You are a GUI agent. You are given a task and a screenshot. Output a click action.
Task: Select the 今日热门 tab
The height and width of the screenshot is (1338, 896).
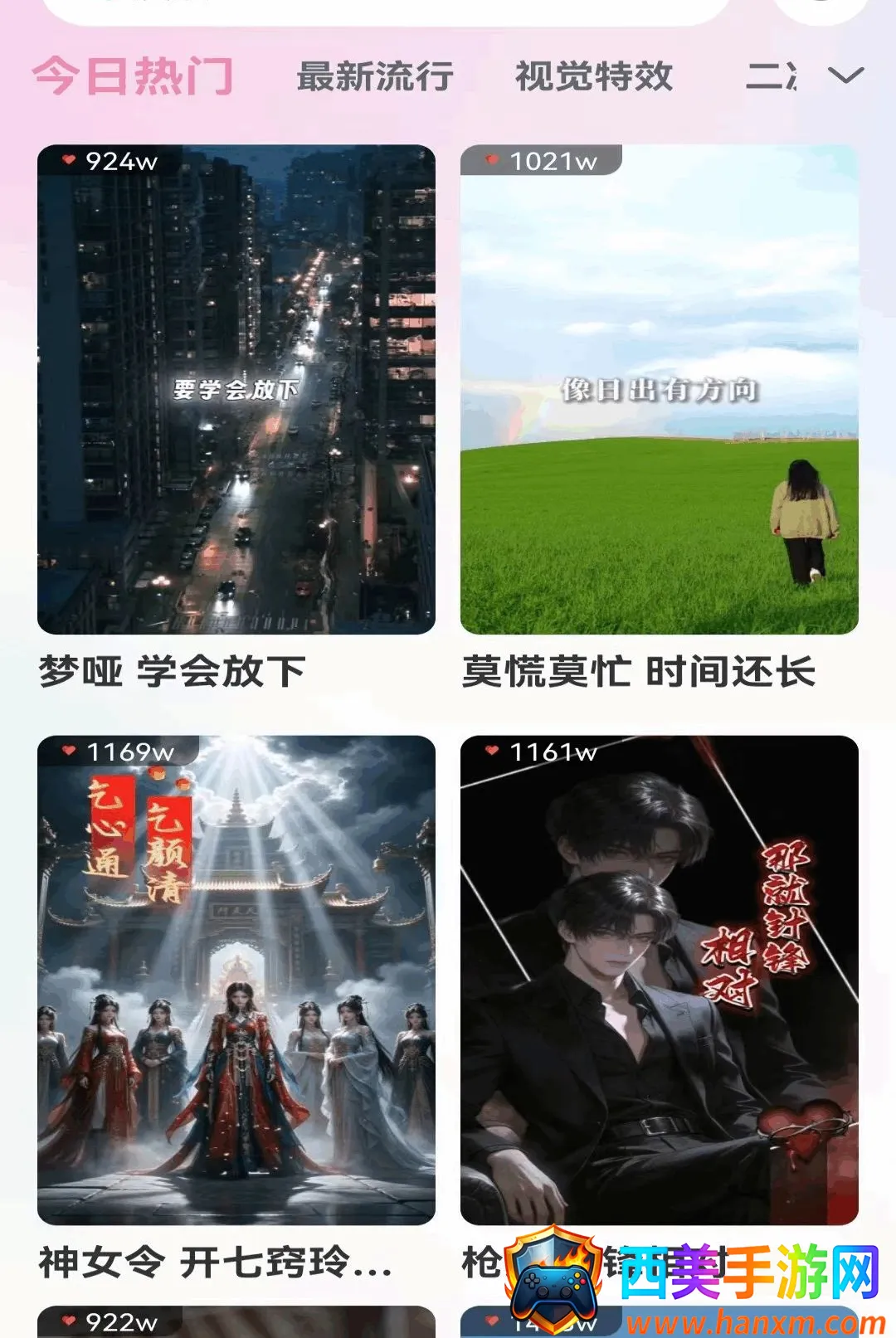click(x=134, y=76)
